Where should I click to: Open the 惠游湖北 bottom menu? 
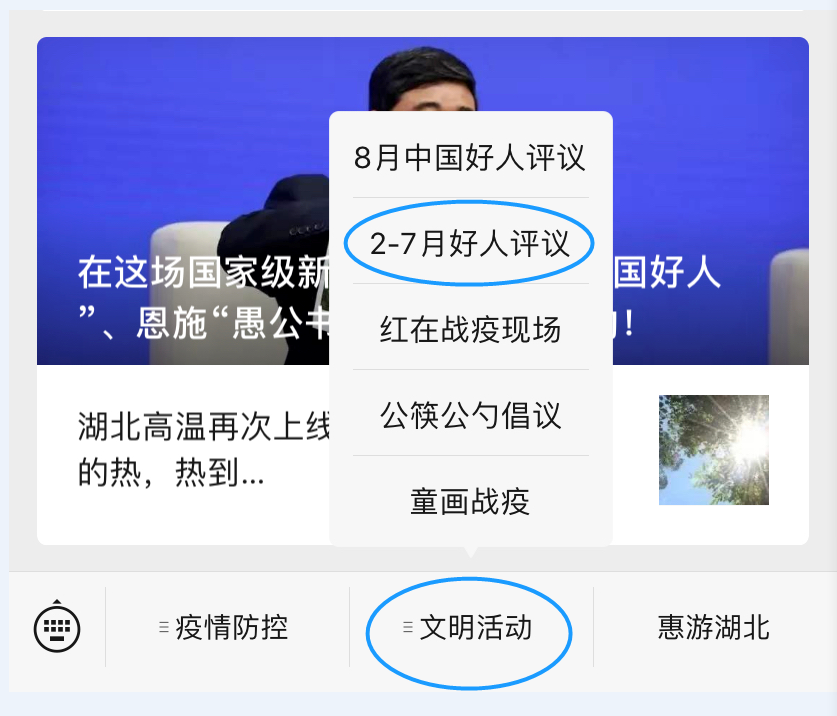(x=714, y=628)
